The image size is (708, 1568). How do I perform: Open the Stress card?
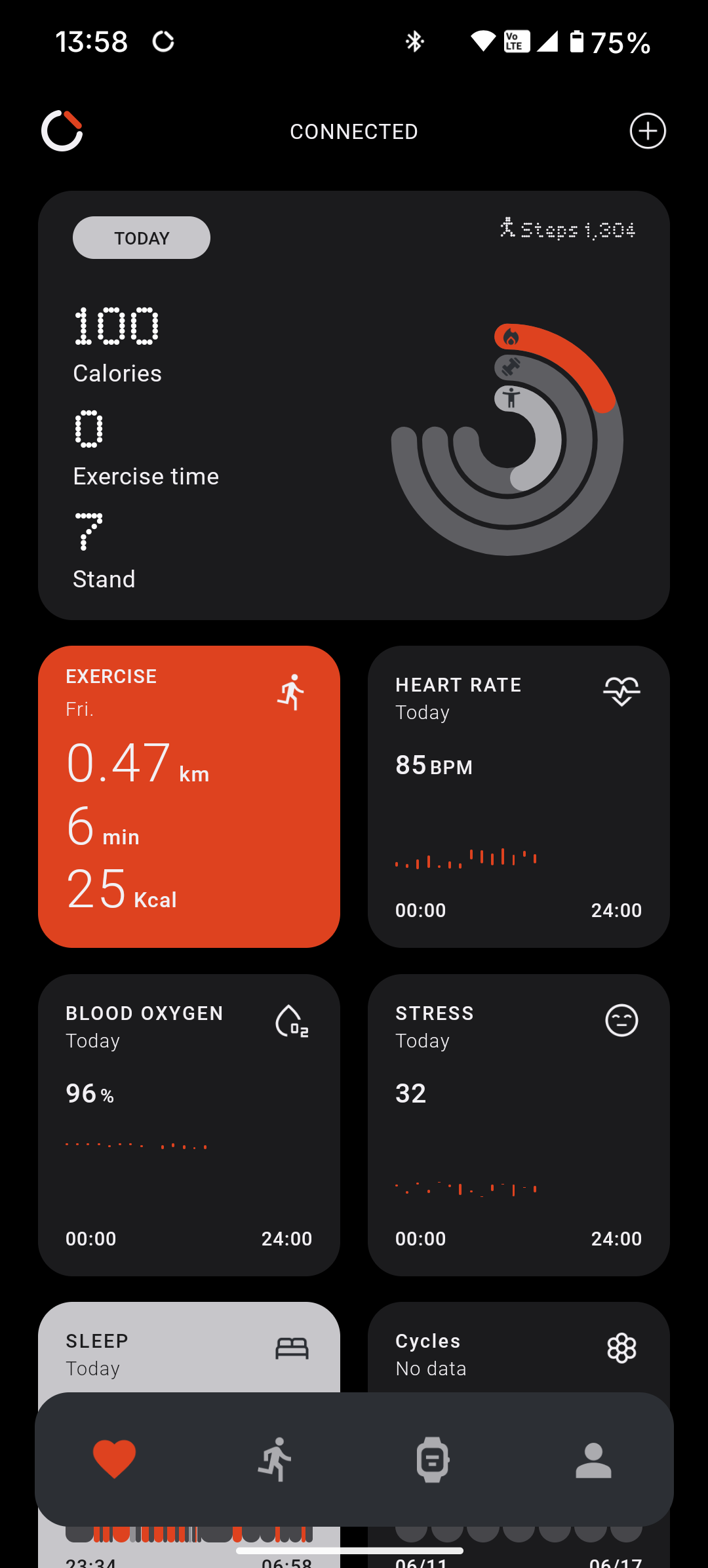(519, 1125)
